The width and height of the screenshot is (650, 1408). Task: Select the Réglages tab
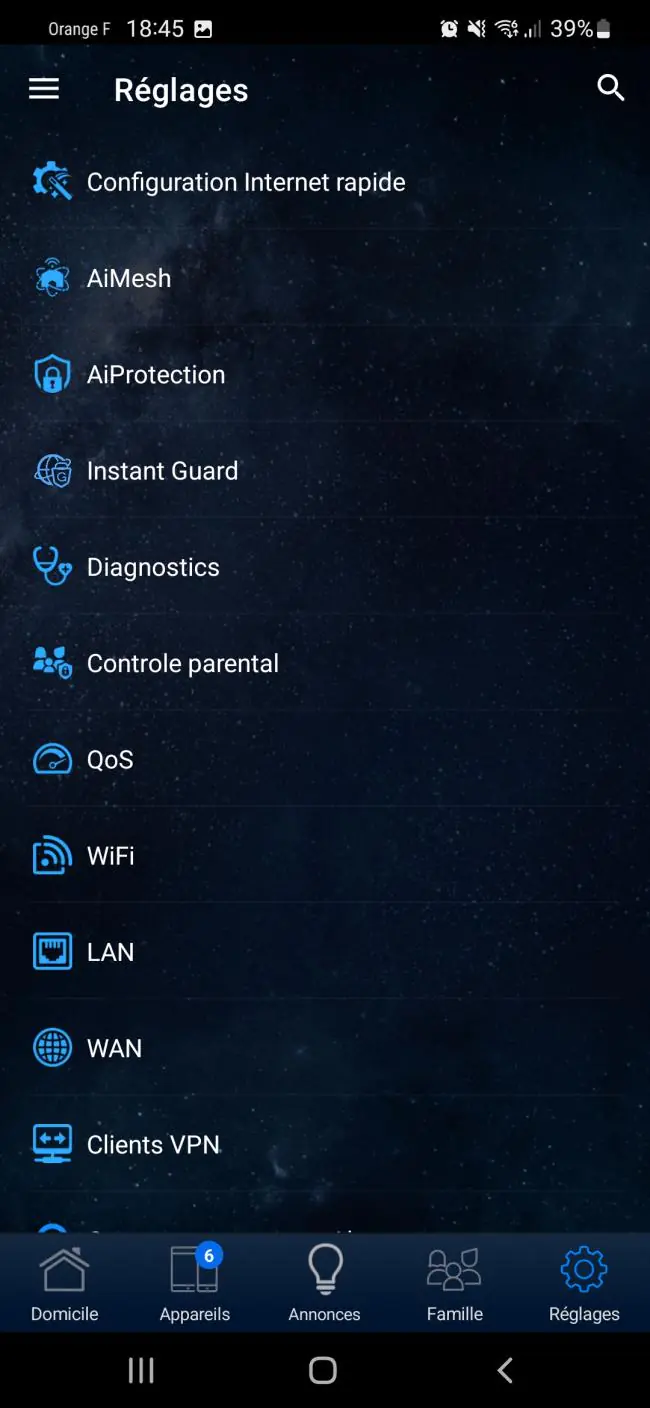(x=585, y=1284)
